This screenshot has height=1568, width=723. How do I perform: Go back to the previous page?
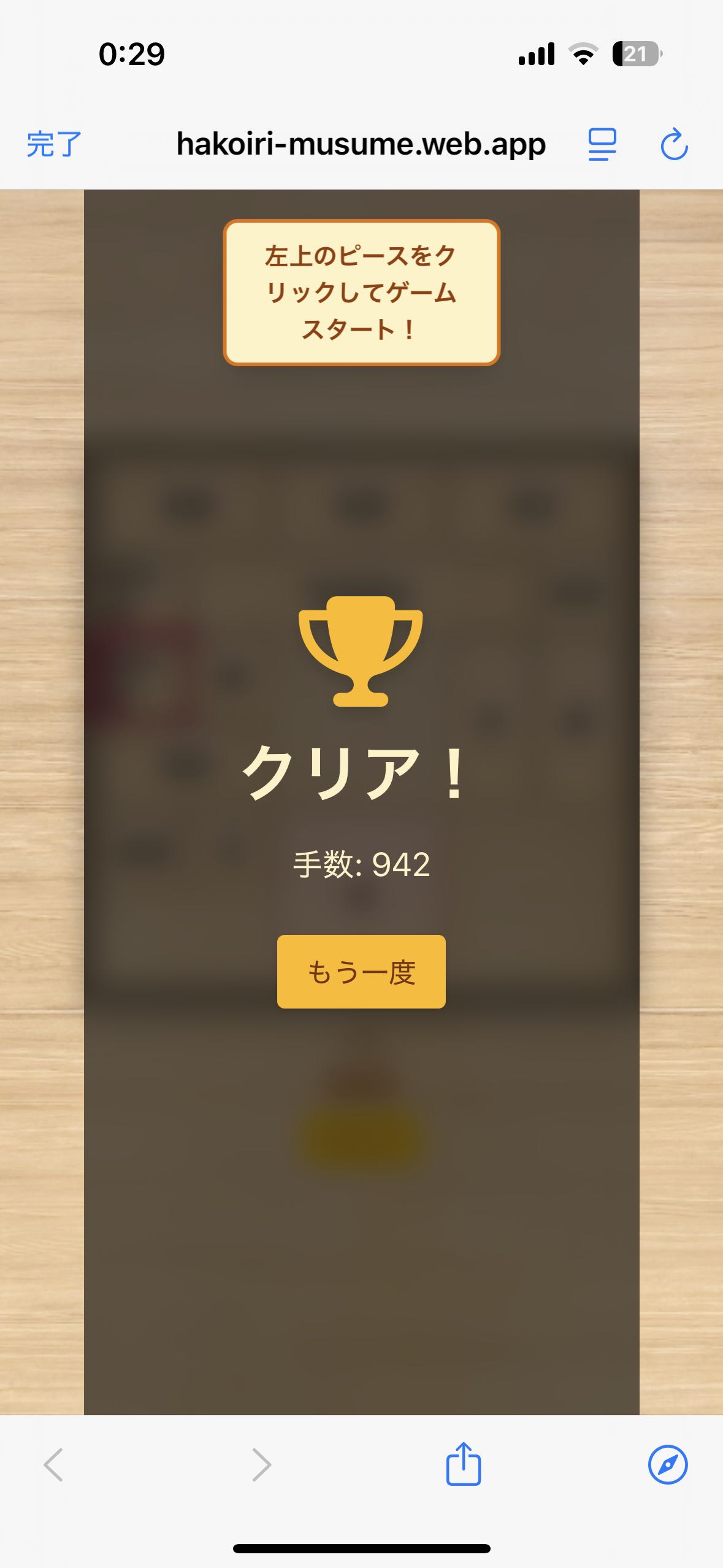(x=53, y=1465)
